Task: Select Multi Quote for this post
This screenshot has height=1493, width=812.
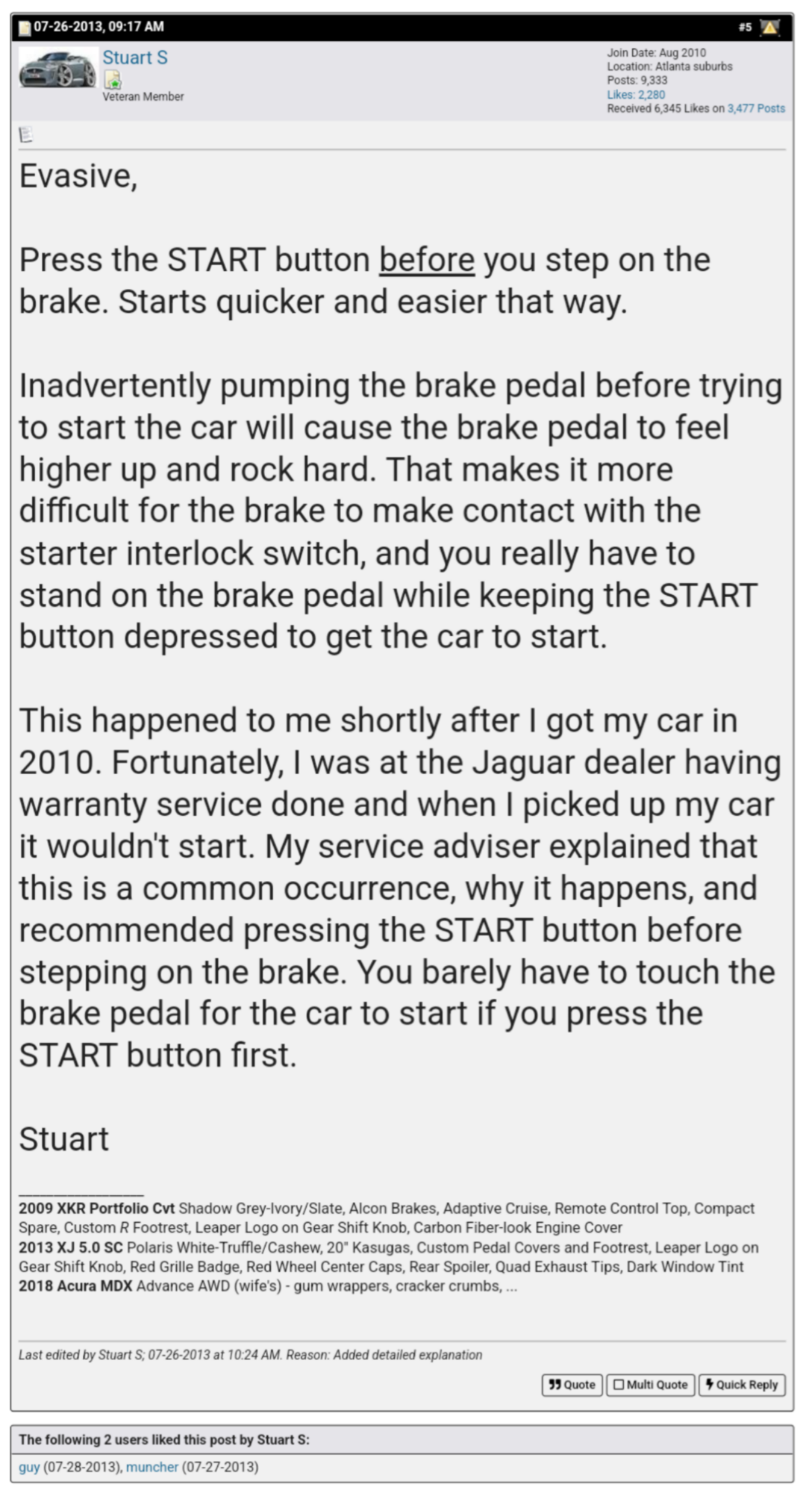Action: 650,1385
